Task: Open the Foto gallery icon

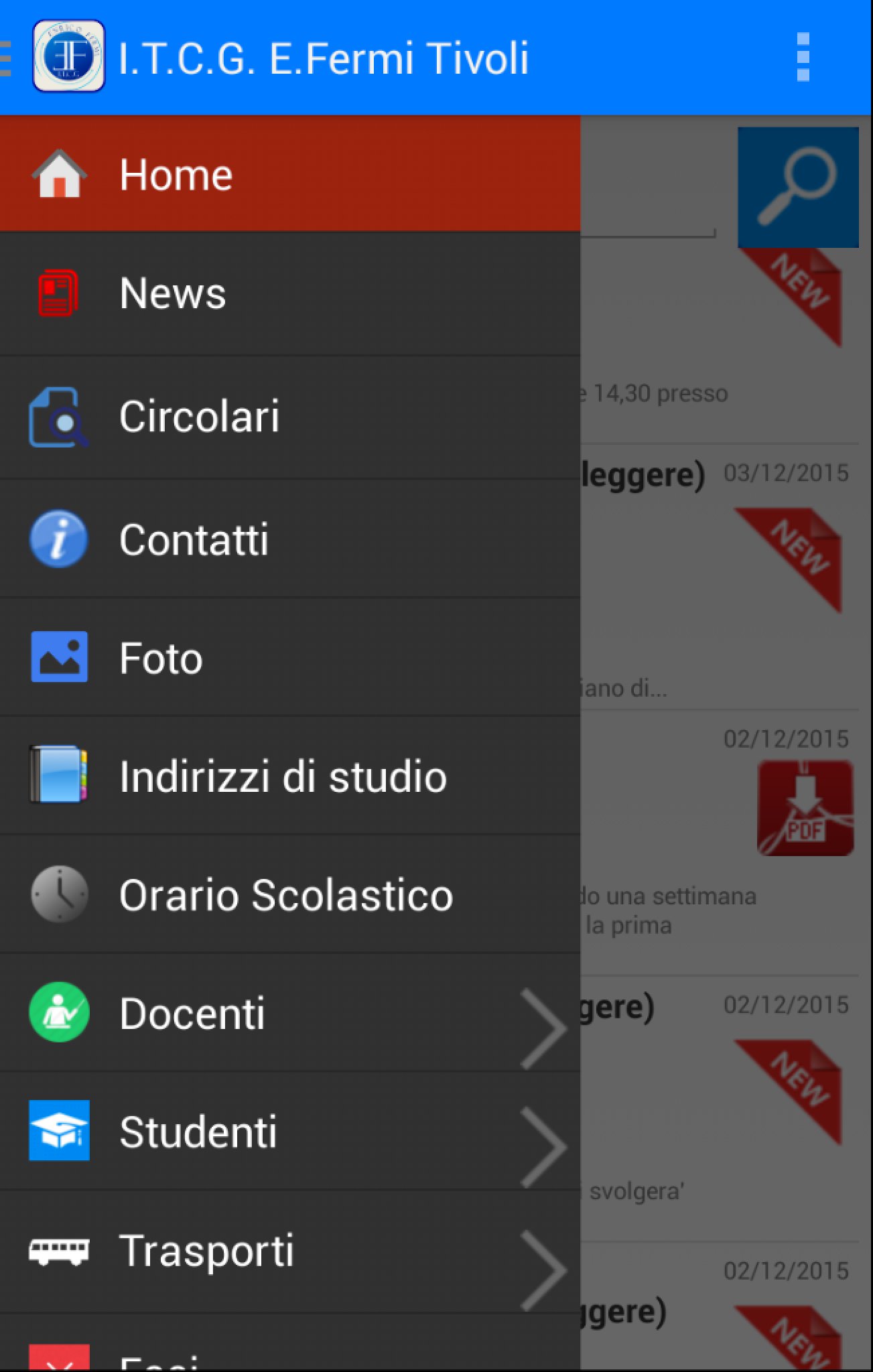Action: tap(58, 658)
